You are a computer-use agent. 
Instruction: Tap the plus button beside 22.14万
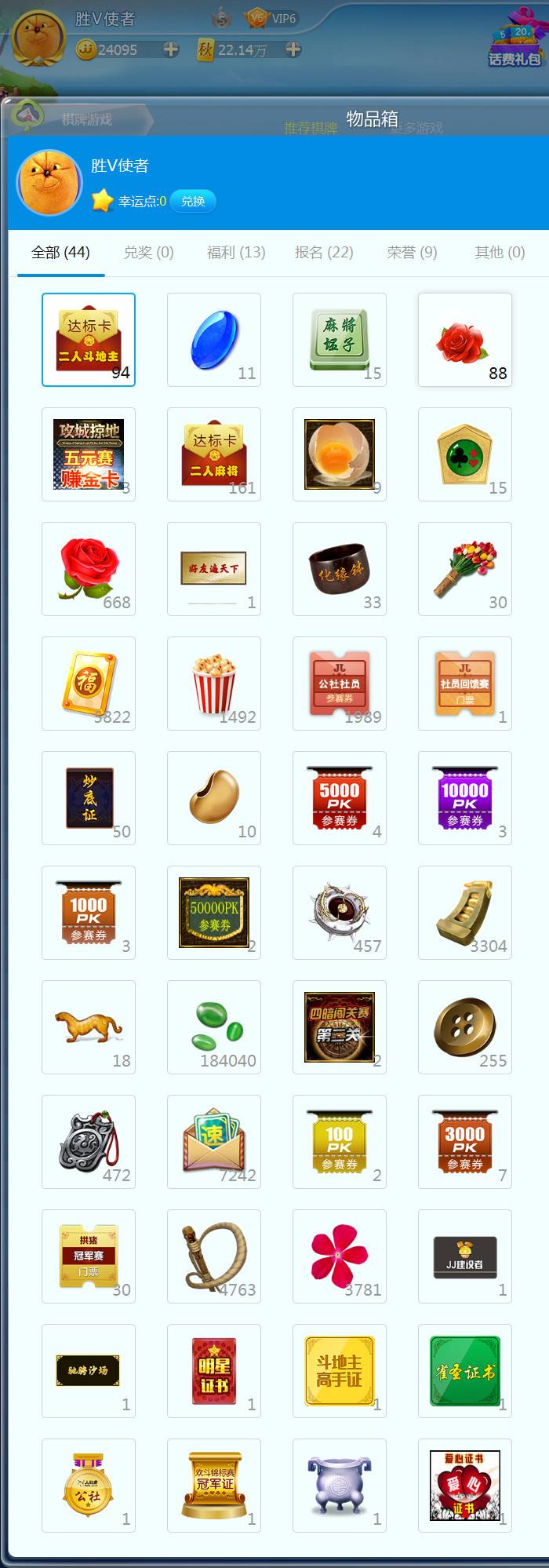point(293,49)
